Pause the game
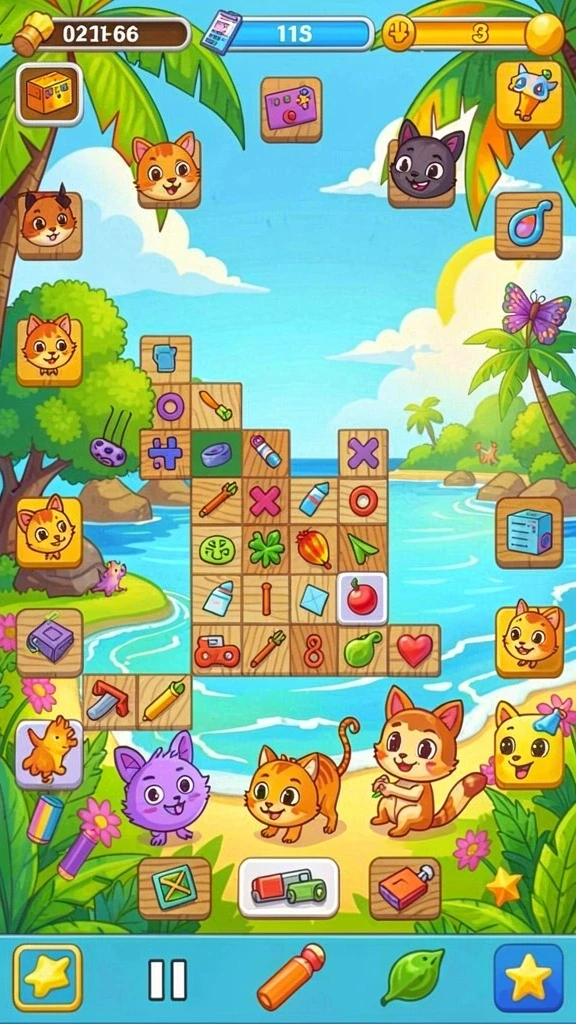 168,980
